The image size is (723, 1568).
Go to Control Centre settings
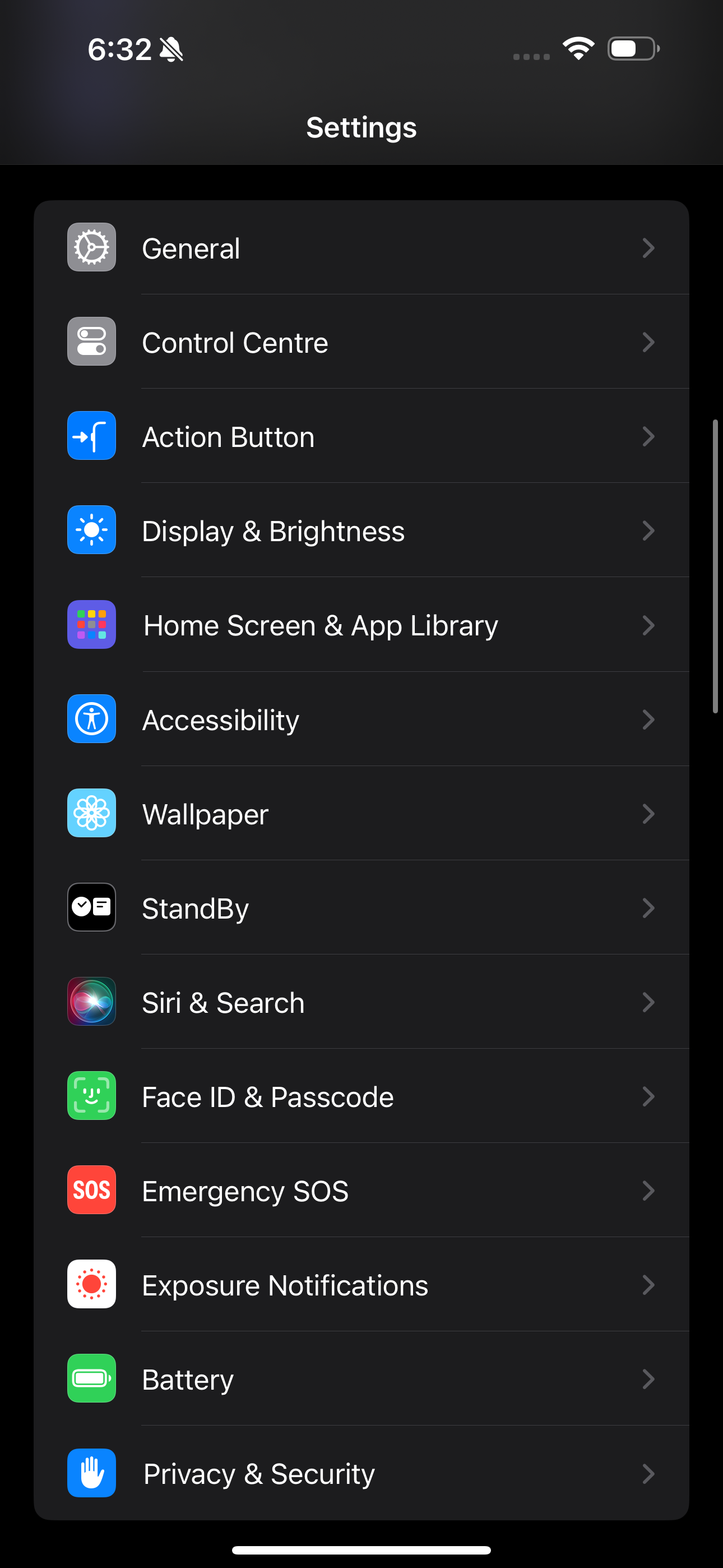tap(361, 342)
